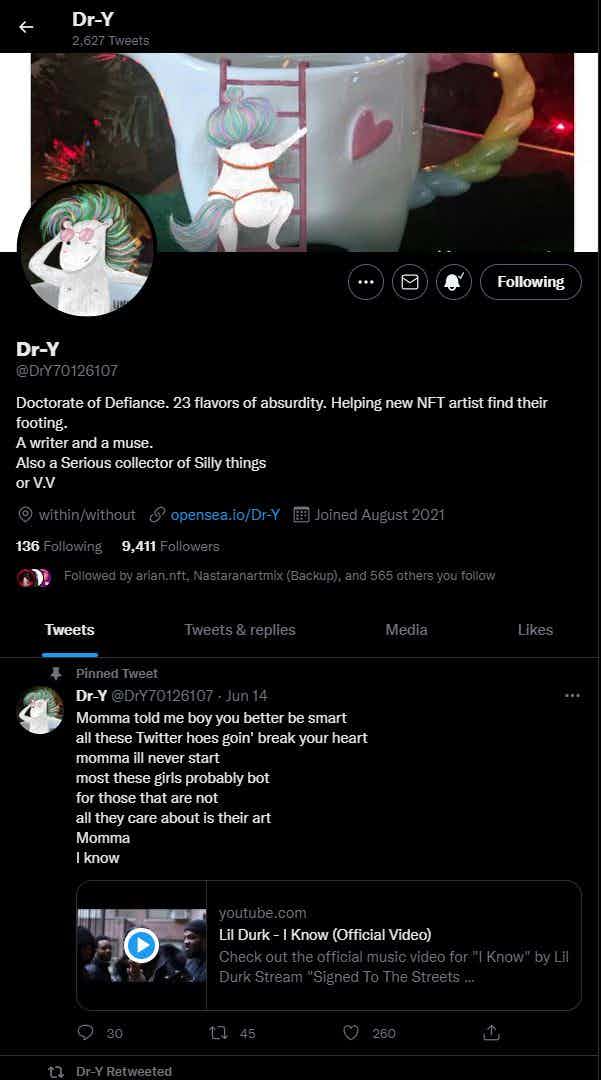
Task: Go back using the top arrow
Action: point(26,27)
